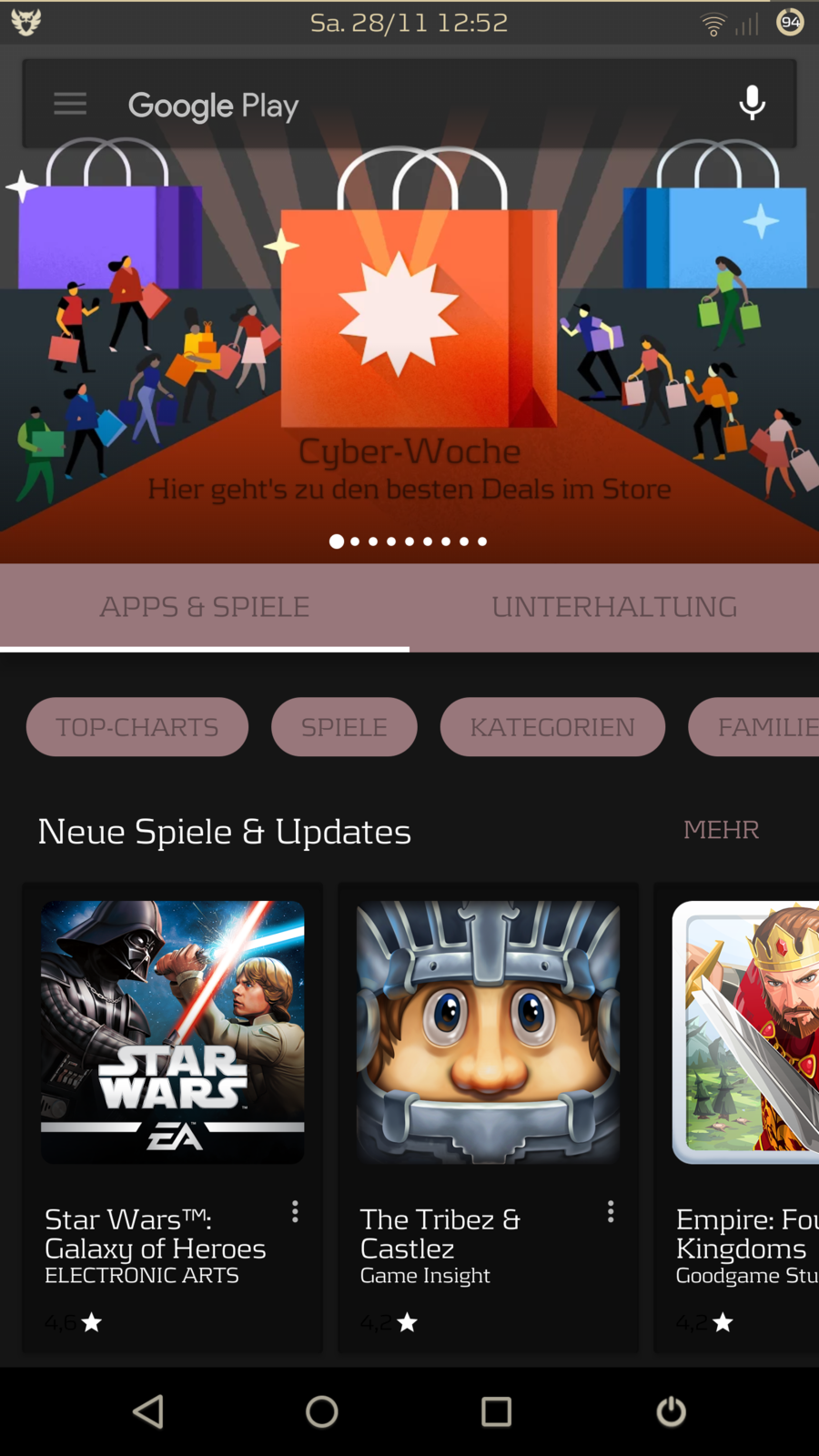Open overflow menu for Star Wars card
The image size is (819, 1456).
[x=295, y=1211]
